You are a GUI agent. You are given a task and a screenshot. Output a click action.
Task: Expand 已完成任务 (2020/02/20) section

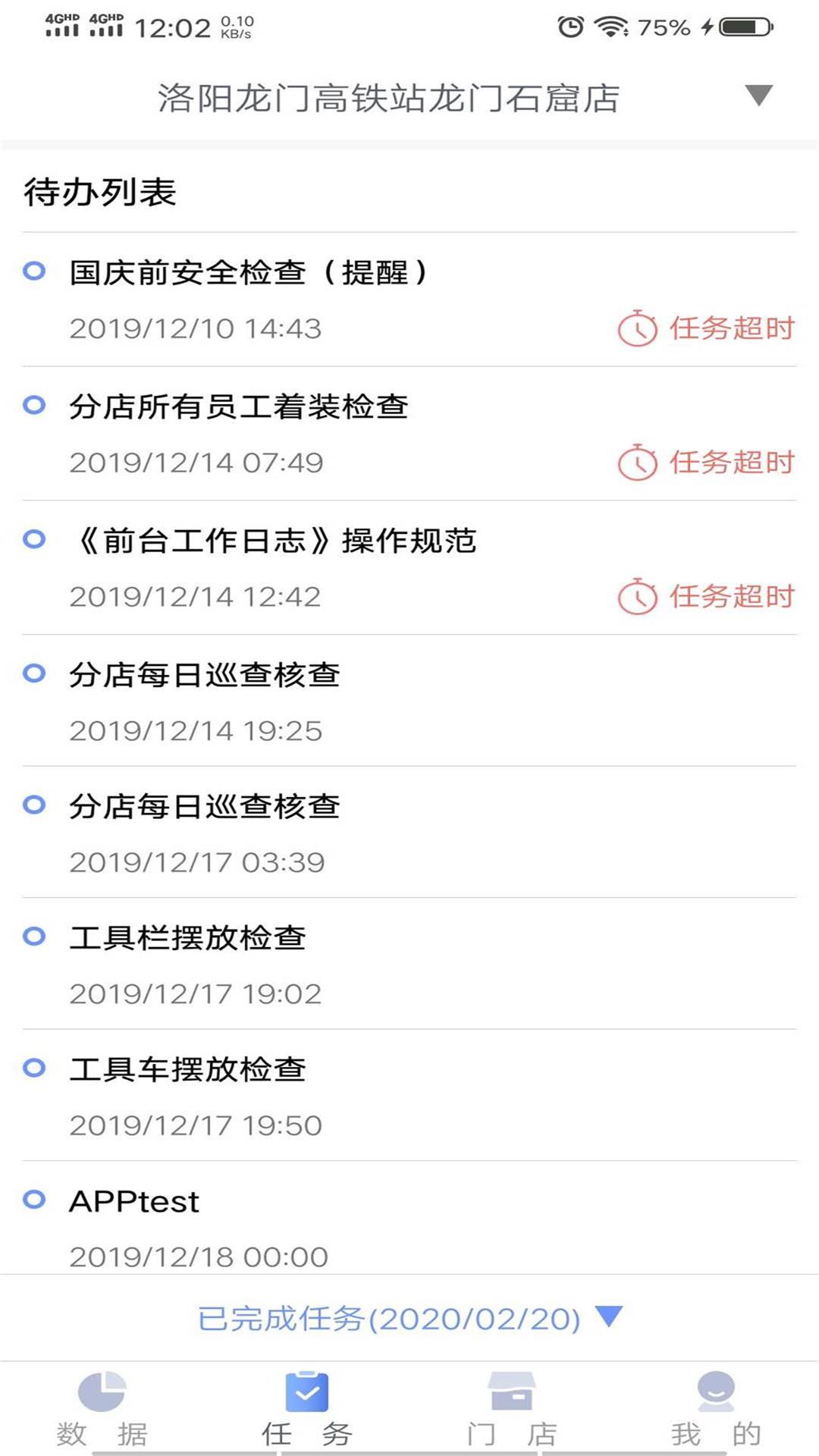(x=409, y=1319)
